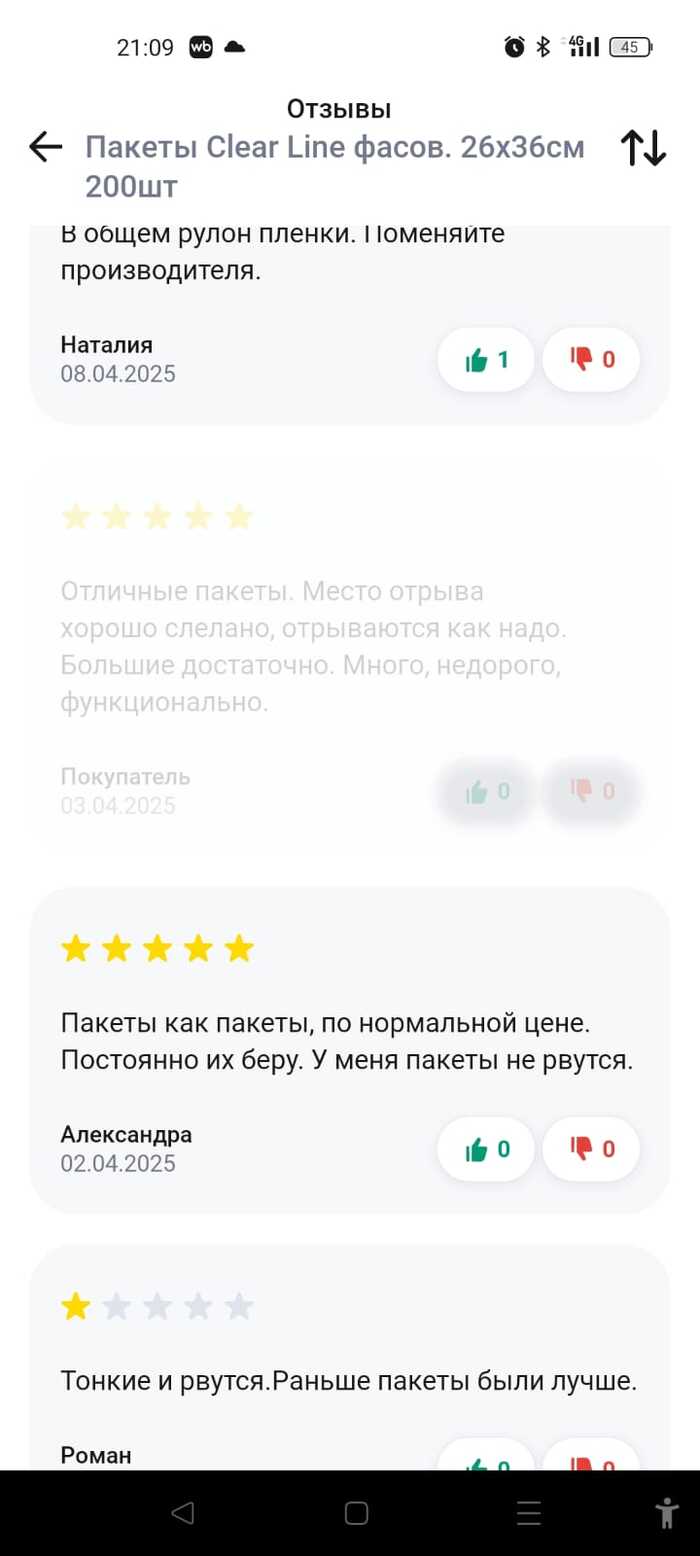The width and height of the screenshot is (700, 1556).
Task: Give a thumbs down to Александра's review
Action: 591,1149
